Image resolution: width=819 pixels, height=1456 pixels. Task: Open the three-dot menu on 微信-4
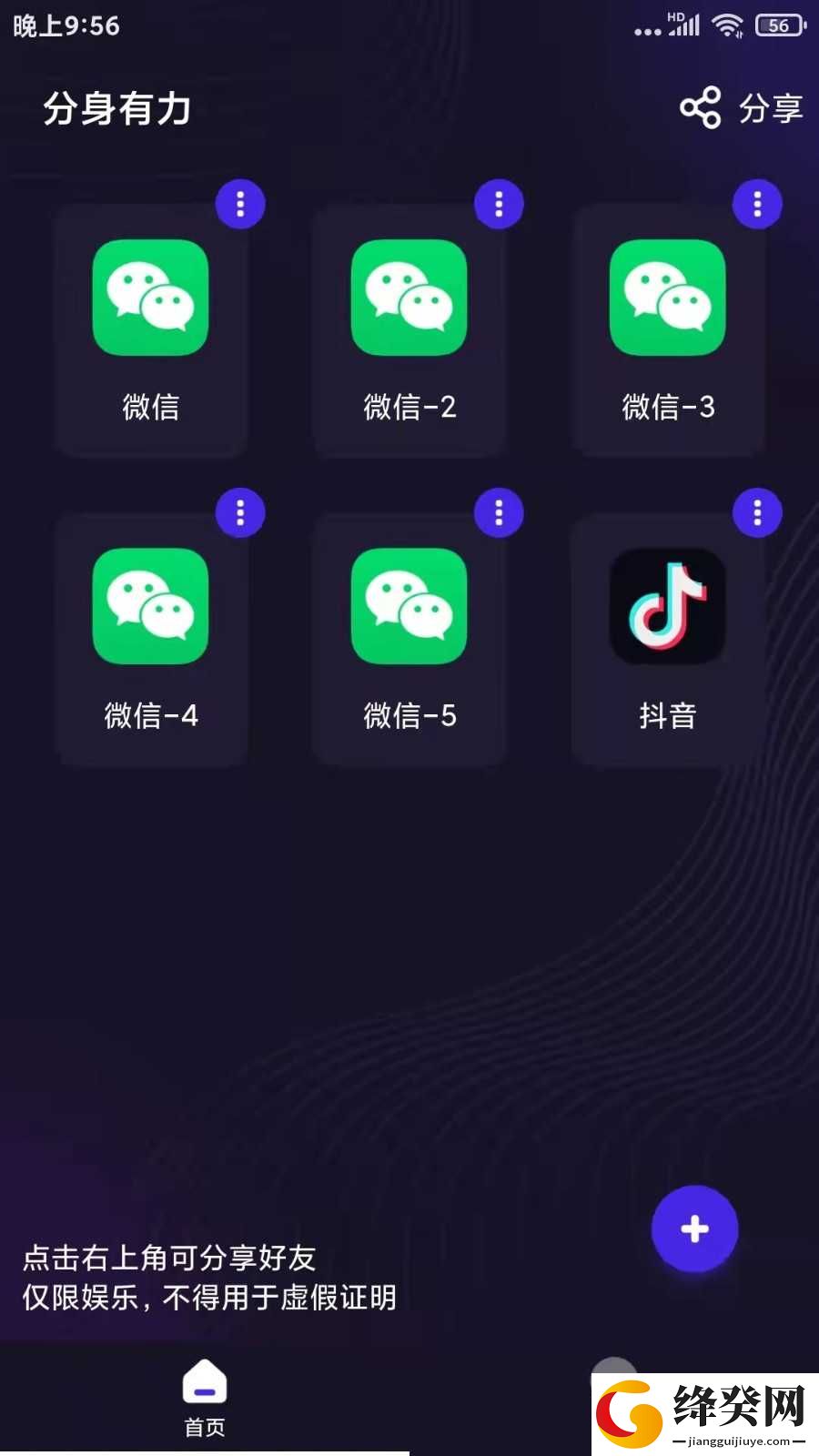240,513
